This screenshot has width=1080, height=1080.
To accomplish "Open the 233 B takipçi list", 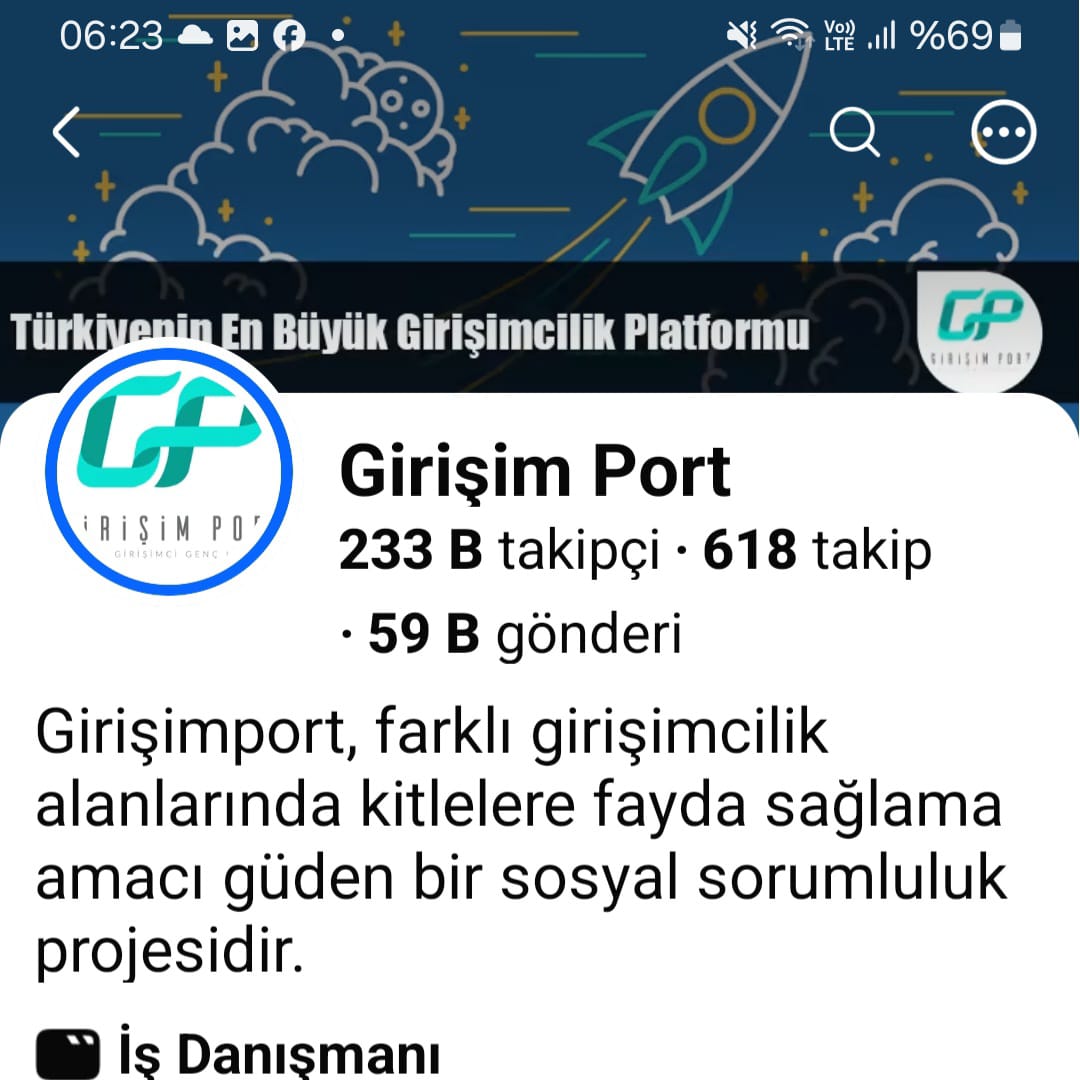I will tap(499, 550).
